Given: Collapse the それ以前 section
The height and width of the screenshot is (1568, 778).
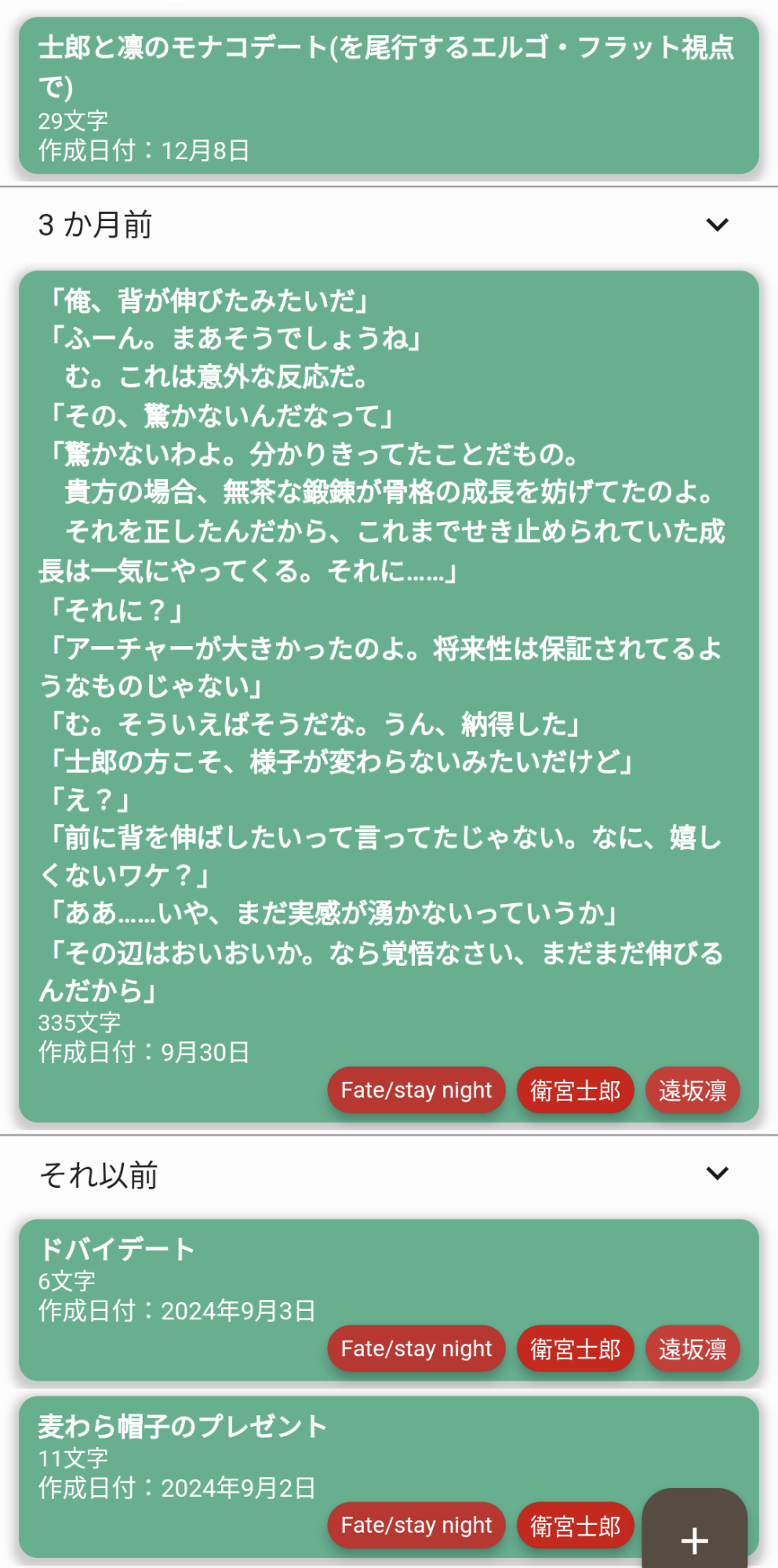Looking at the screenshot, I should click(717, 1174).
